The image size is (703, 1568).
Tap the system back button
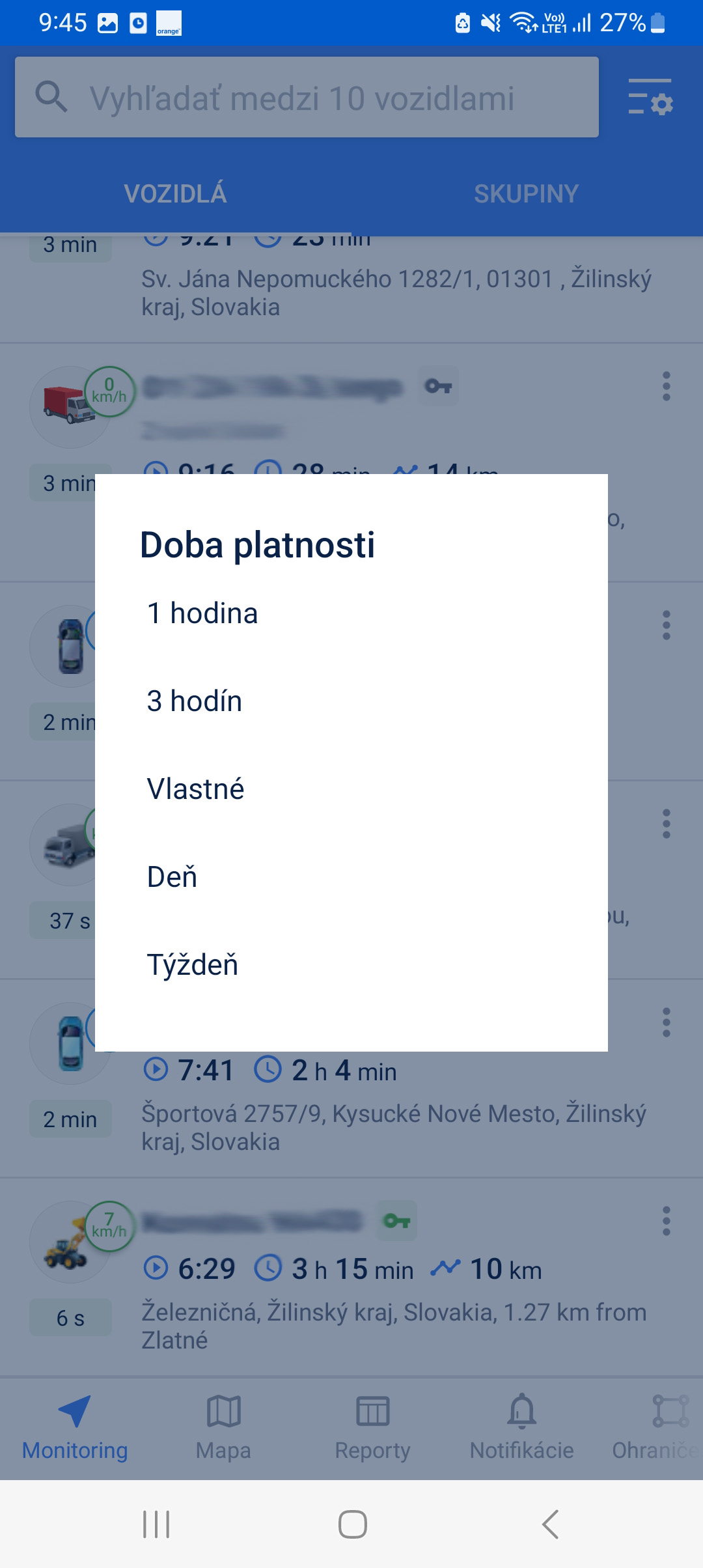click(550, 1524)
